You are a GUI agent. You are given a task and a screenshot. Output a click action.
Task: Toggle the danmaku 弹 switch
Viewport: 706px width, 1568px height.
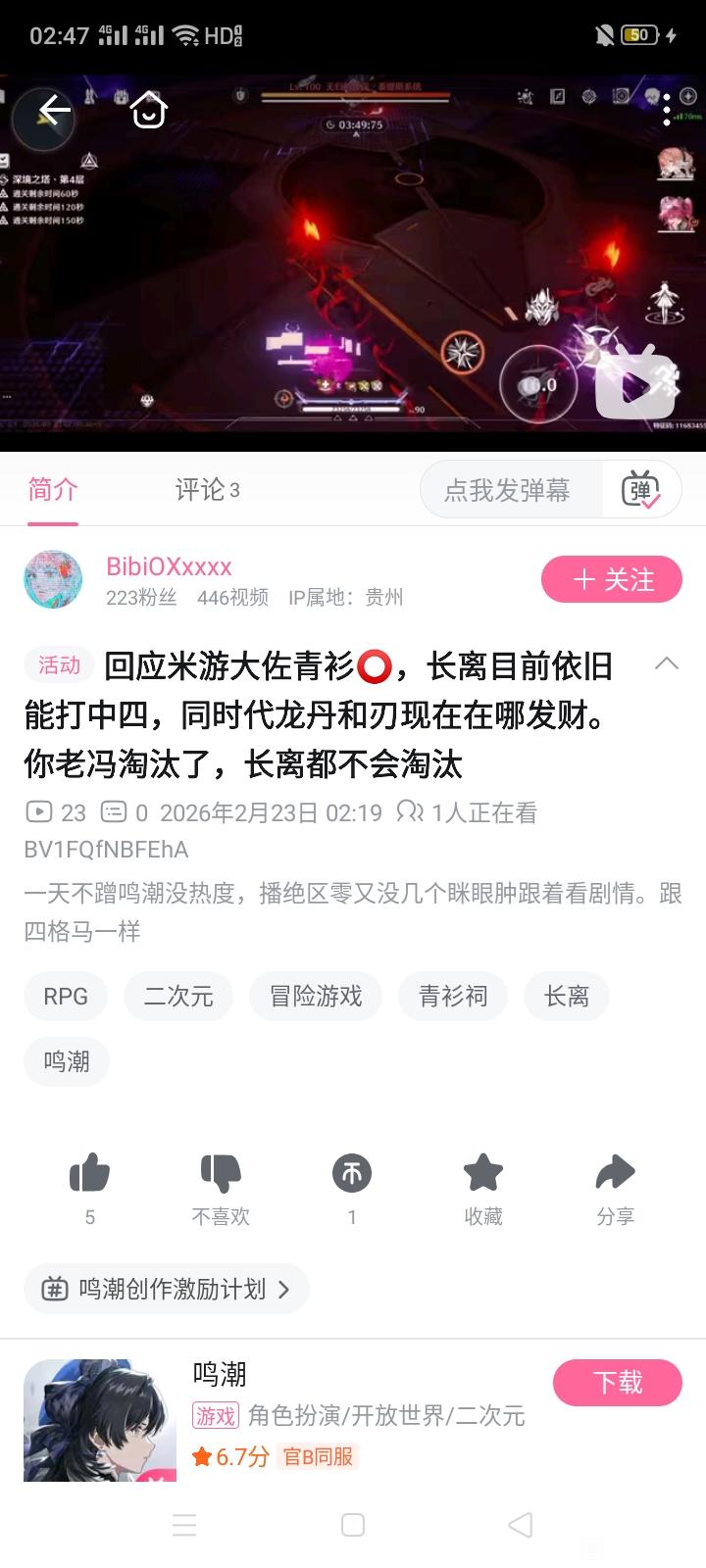pos(641,489)
